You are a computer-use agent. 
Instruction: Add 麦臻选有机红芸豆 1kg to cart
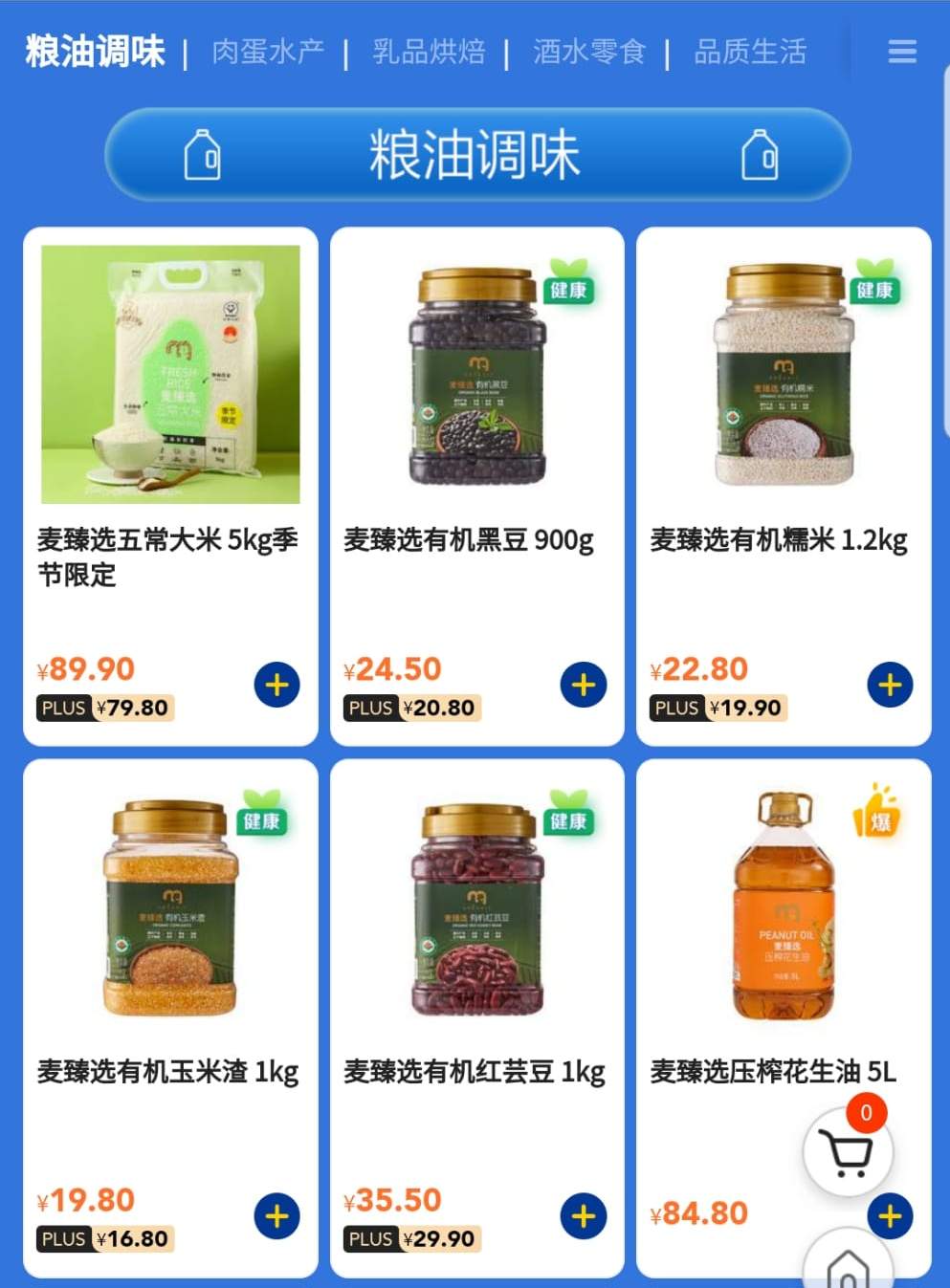(584, 1216)
